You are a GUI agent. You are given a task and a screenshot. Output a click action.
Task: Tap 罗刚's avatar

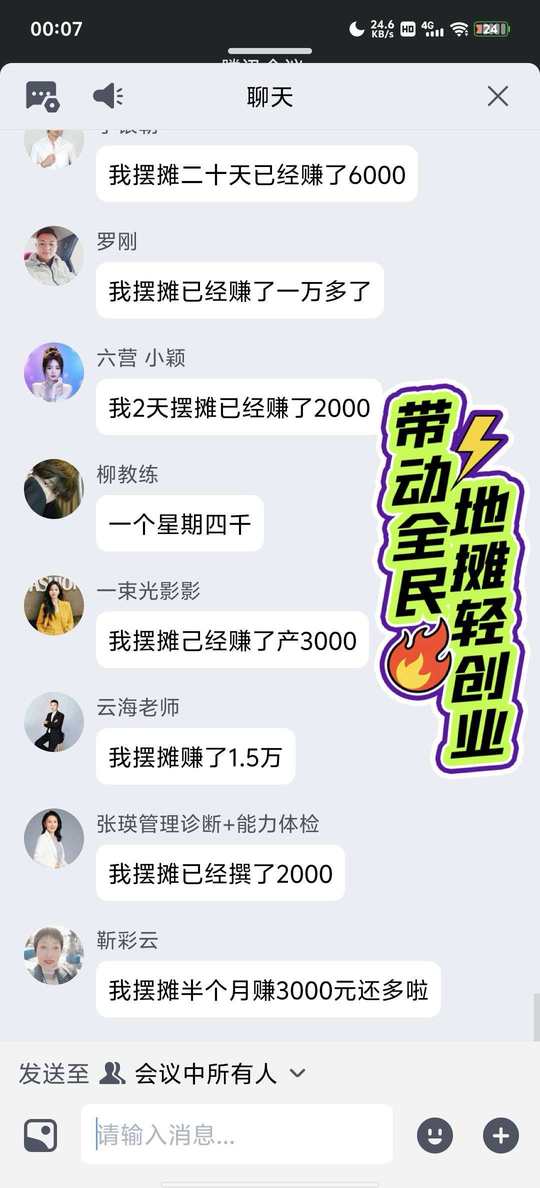click(54, 255)
